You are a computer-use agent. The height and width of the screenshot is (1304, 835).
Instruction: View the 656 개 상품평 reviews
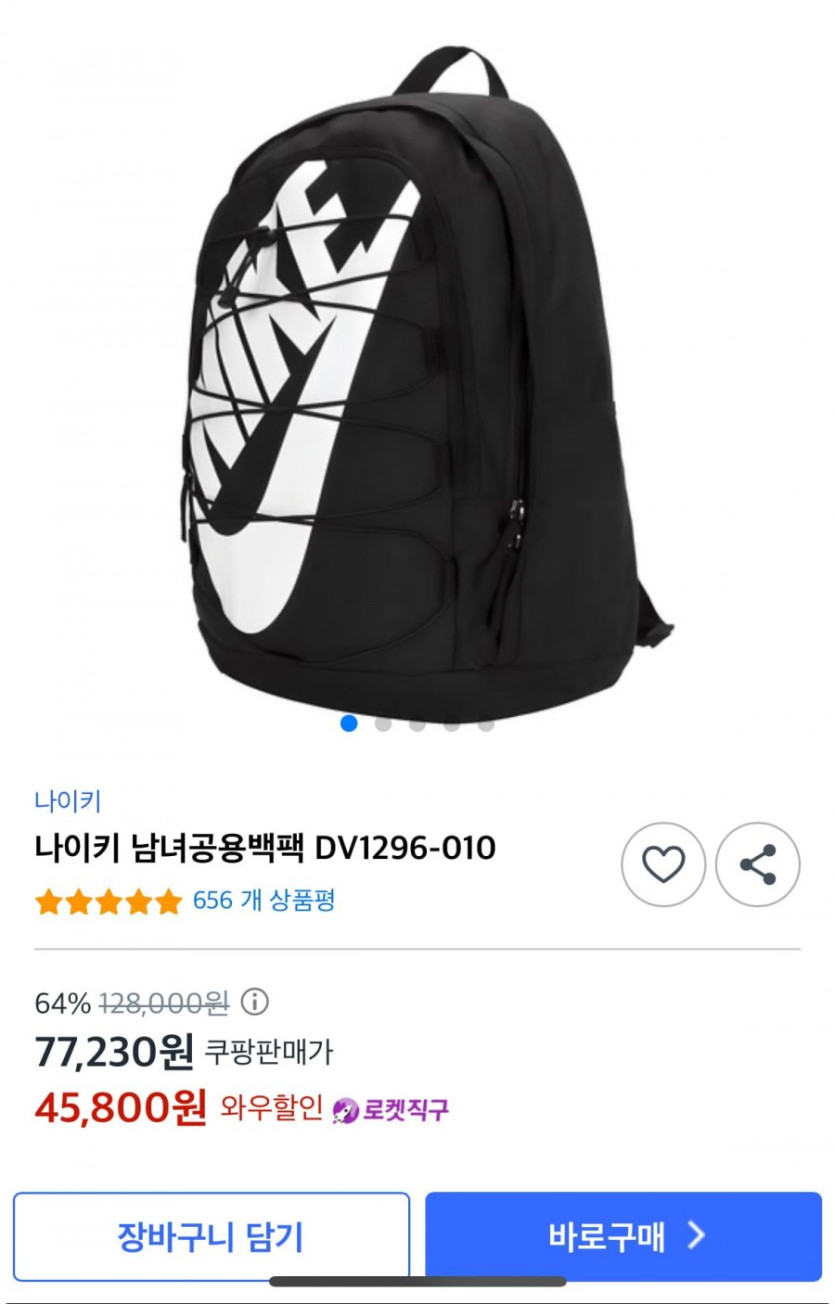point(263,900)
